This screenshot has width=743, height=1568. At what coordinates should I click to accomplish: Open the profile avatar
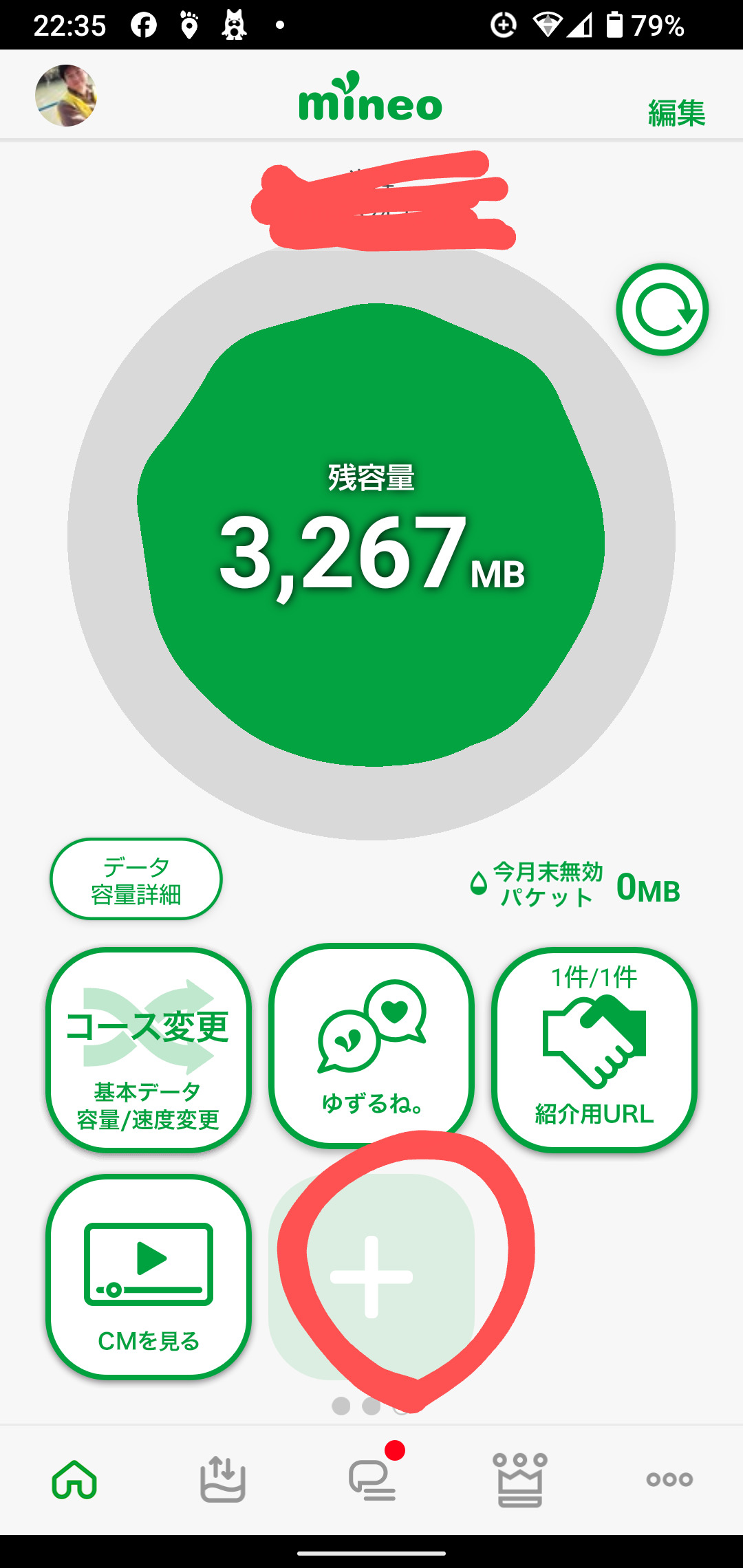66,96
